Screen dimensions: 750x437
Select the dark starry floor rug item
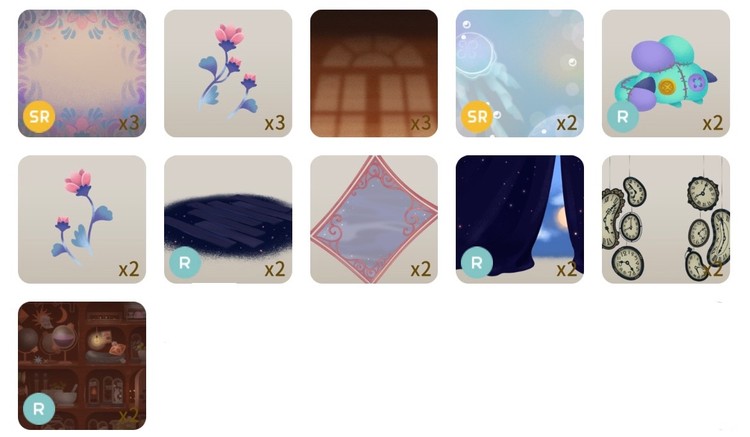point(228,220)
